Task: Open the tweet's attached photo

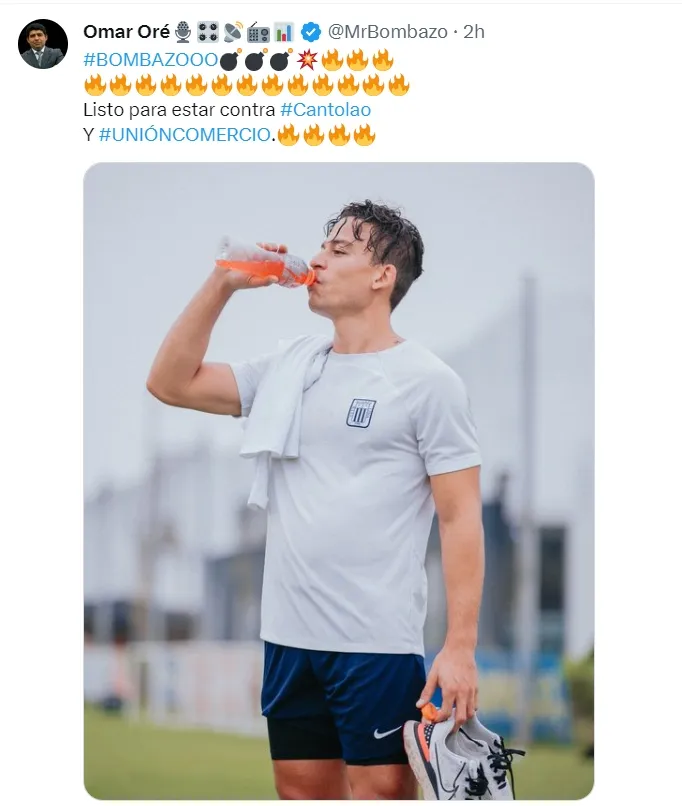Action: [338, 480]
